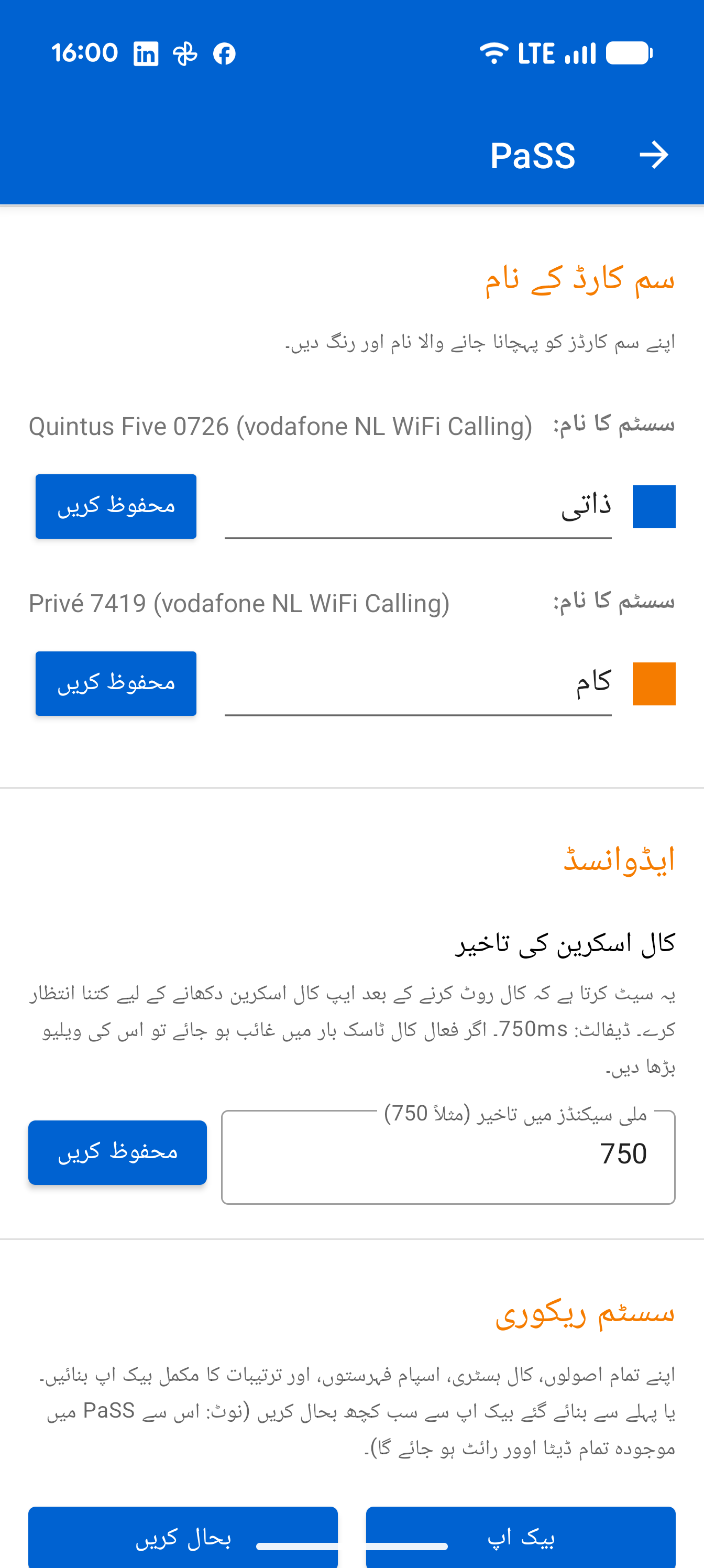The width and height of the screenshot is (704, 1568).
Task: Open the orange color swatch for Privé SIM
Action: 654,683
